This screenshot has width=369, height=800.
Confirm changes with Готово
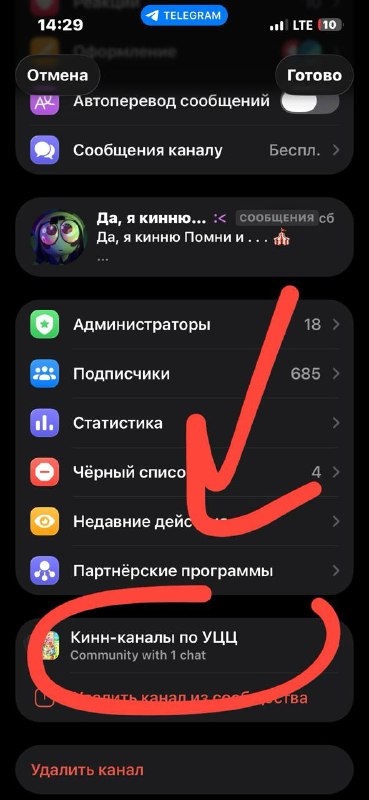coord(314,76)
